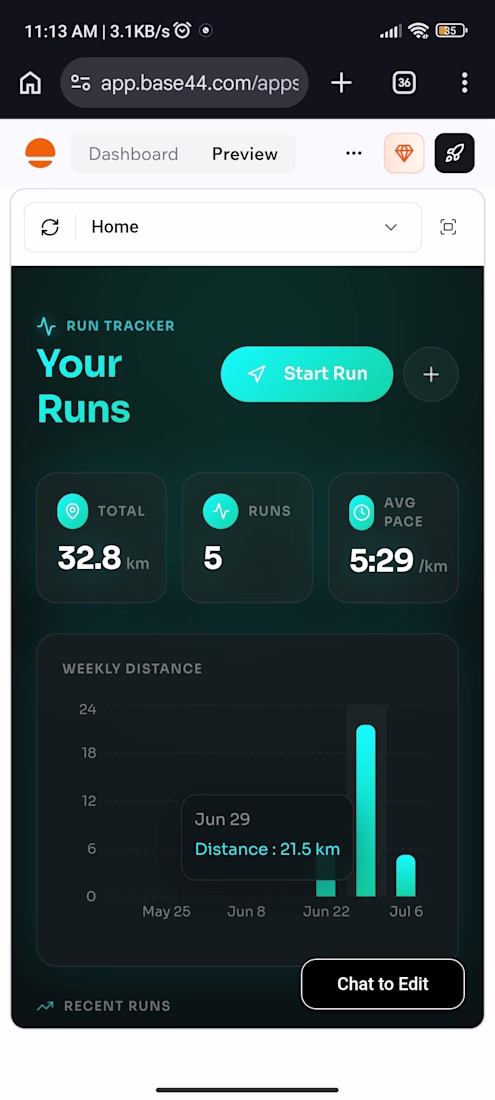Image resolution: width=495 pixels, height=1100 pixels.
Task: Open Chat to Edit
Action: (383, 984)
